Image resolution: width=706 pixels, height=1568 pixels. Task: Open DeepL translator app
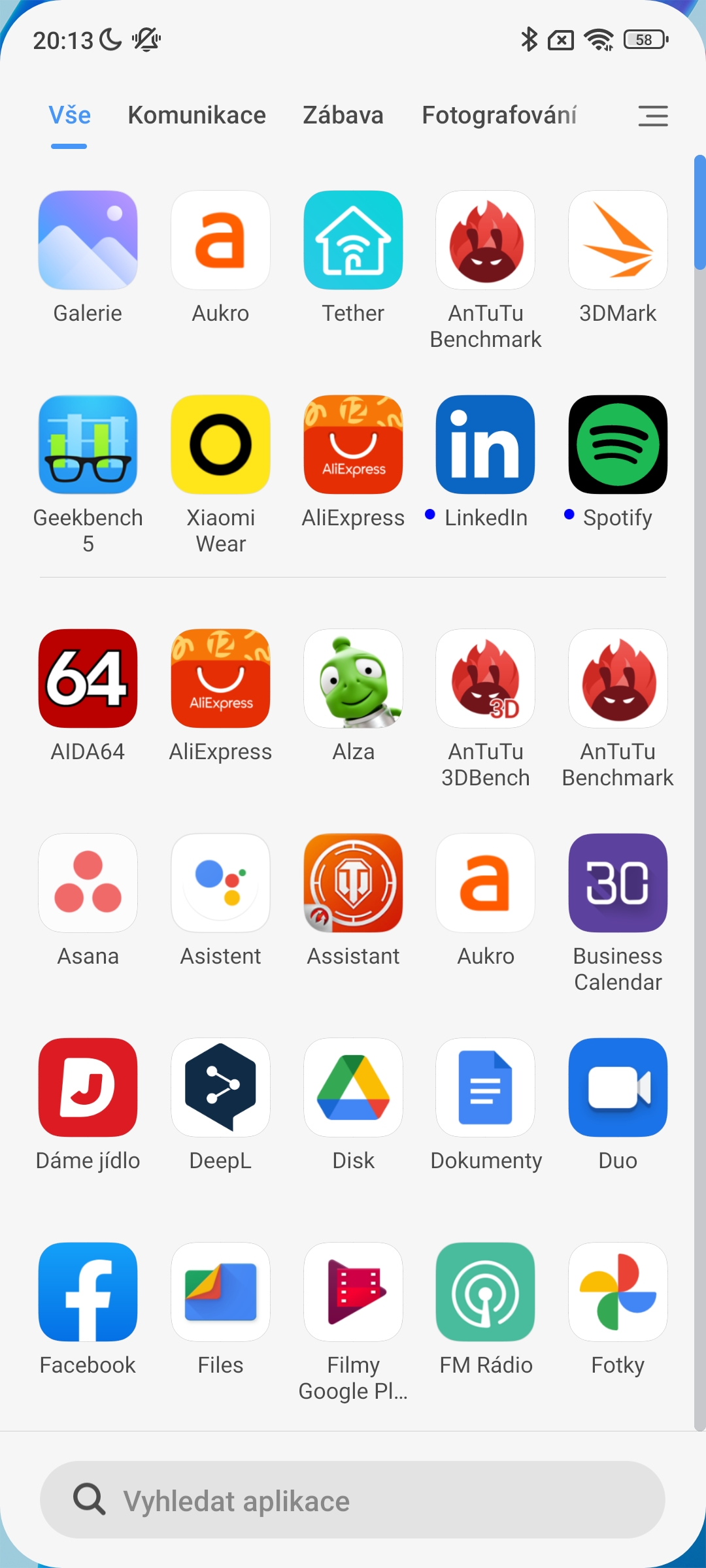220,1088
